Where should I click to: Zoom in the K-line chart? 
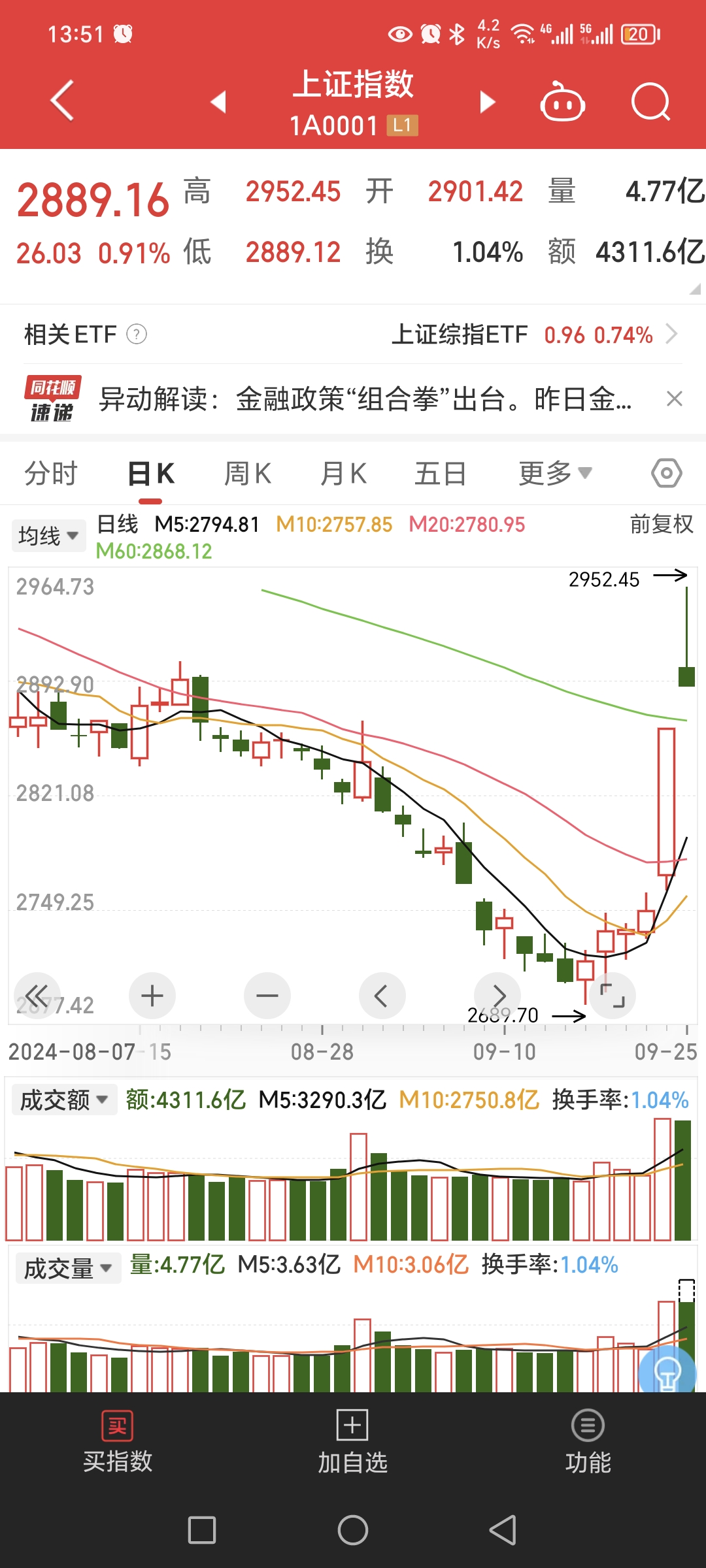click(x=152, y=996)
